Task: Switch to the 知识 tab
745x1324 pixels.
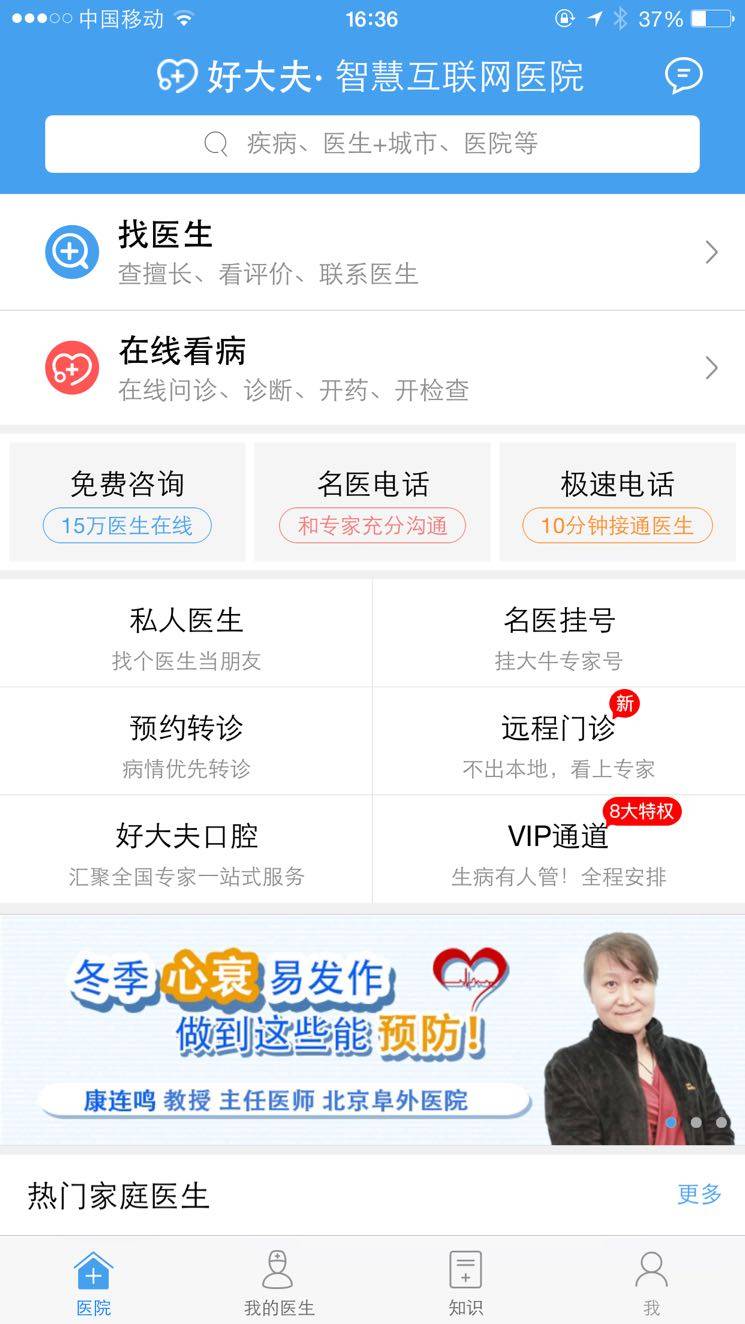Action: pos(465,1282)
